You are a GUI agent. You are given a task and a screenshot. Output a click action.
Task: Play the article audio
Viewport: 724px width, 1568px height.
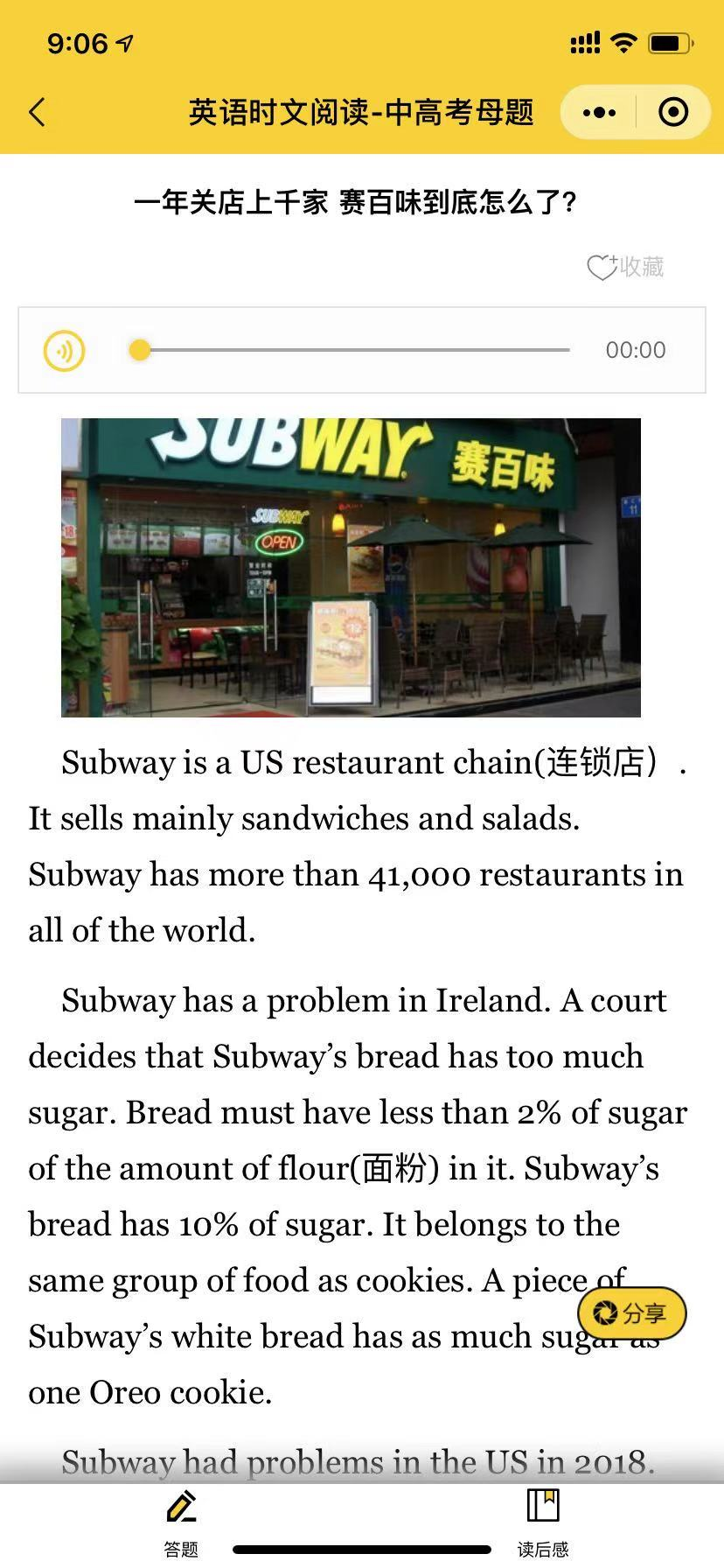tap(65, 351)
